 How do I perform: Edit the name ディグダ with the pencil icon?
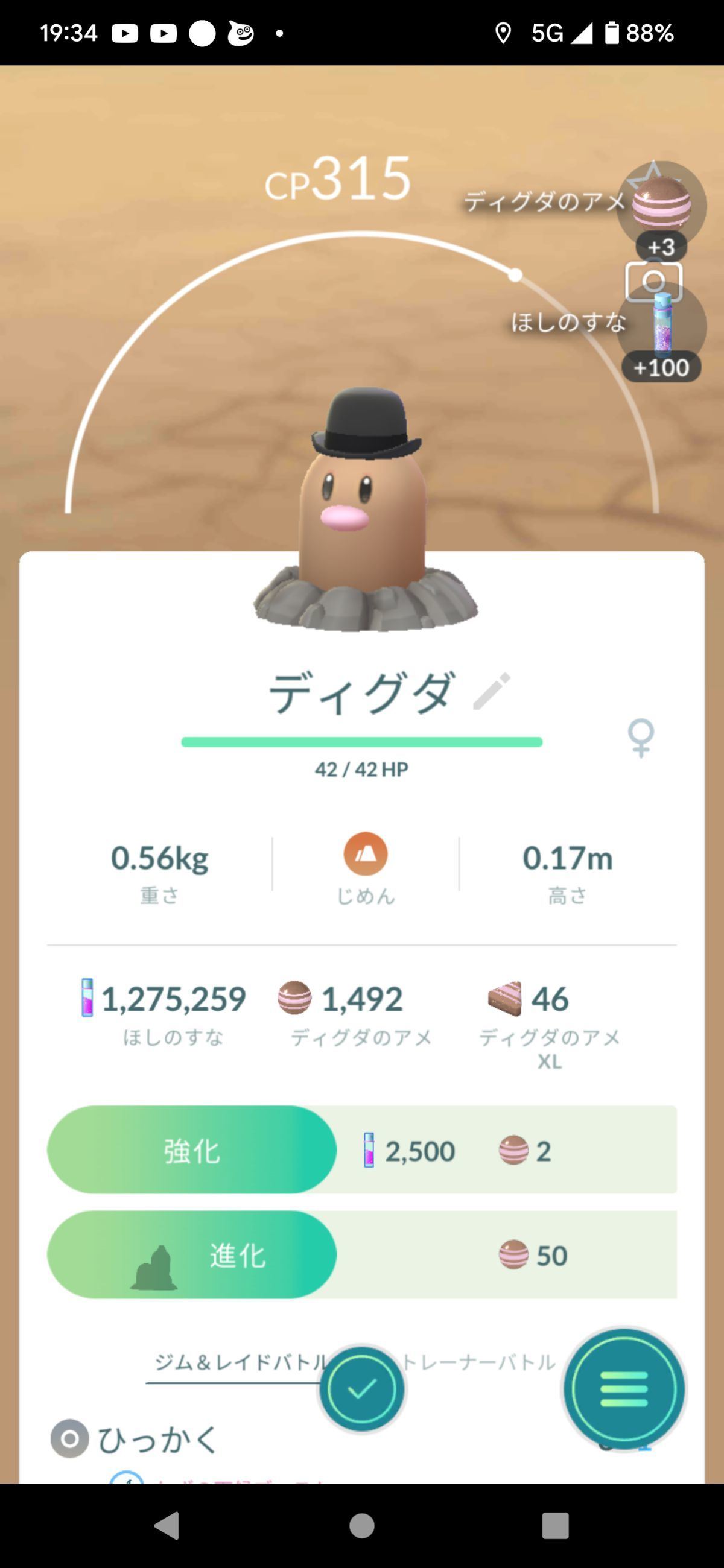pyautogui.click(x=492, y=692)
